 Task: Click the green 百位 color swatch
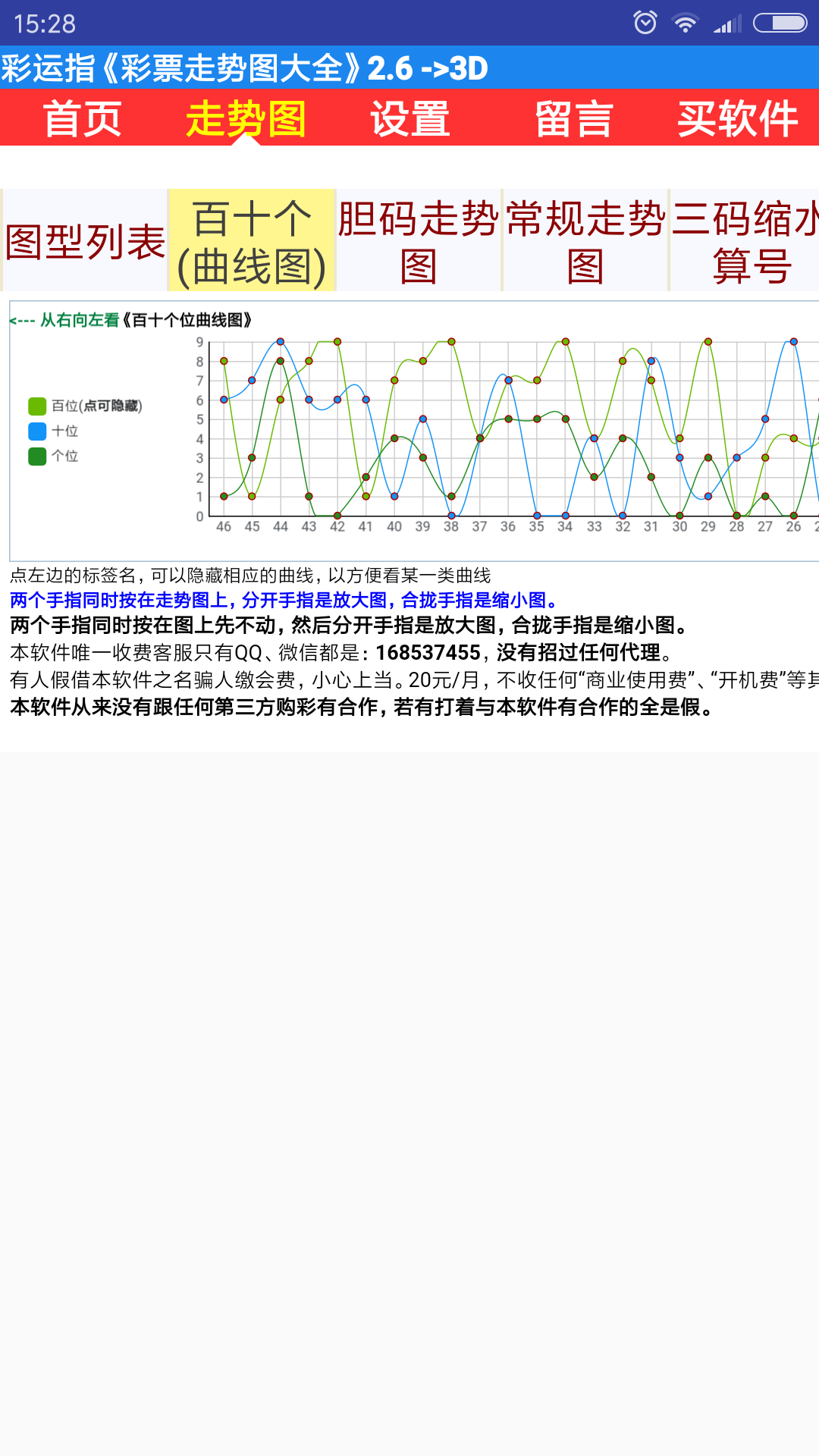[x=36, y=405]
